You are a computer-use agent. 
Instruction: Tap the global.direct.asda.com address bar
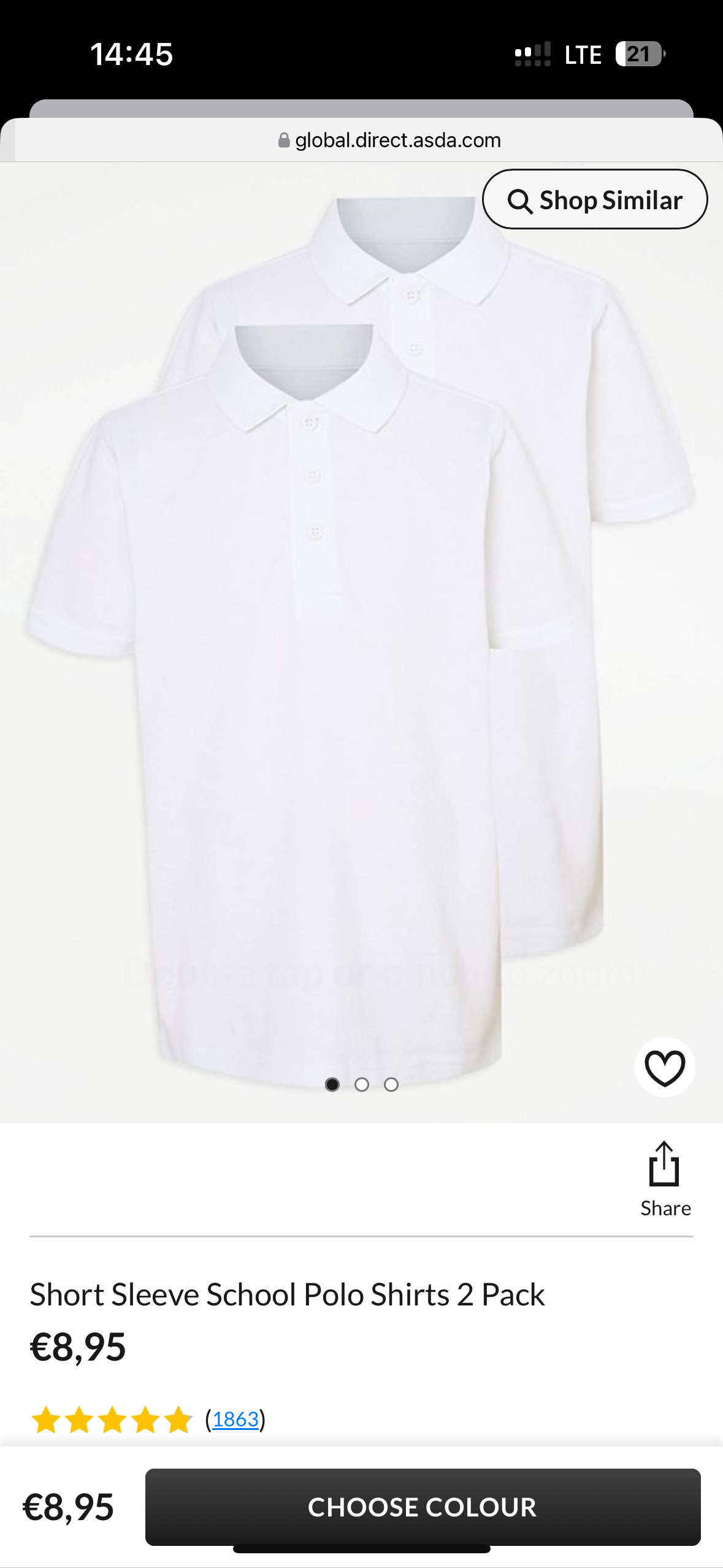point(389,140)
